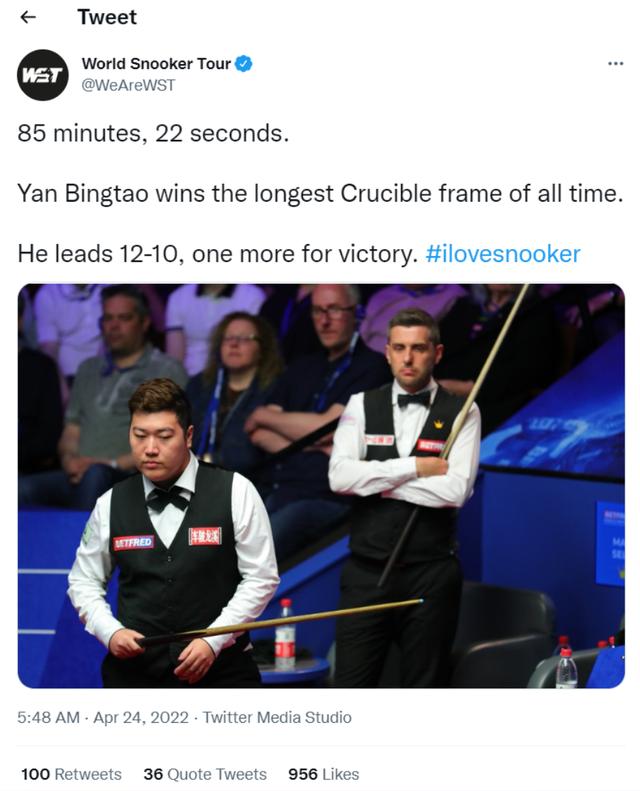See who gave the 956 Likes

pyautogui.click(x=323, y=774)
